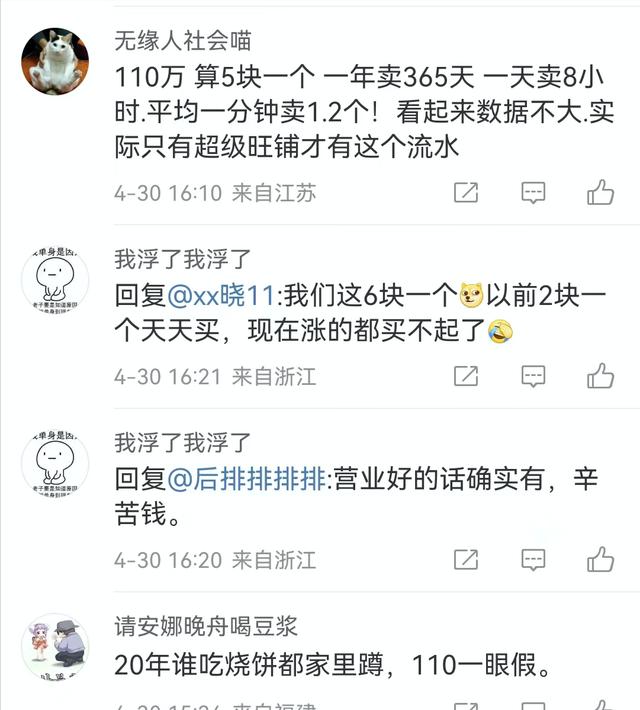
Task: Open 无缘人社会喵's cat avatar profile
Action: click(x=55, y=62)
